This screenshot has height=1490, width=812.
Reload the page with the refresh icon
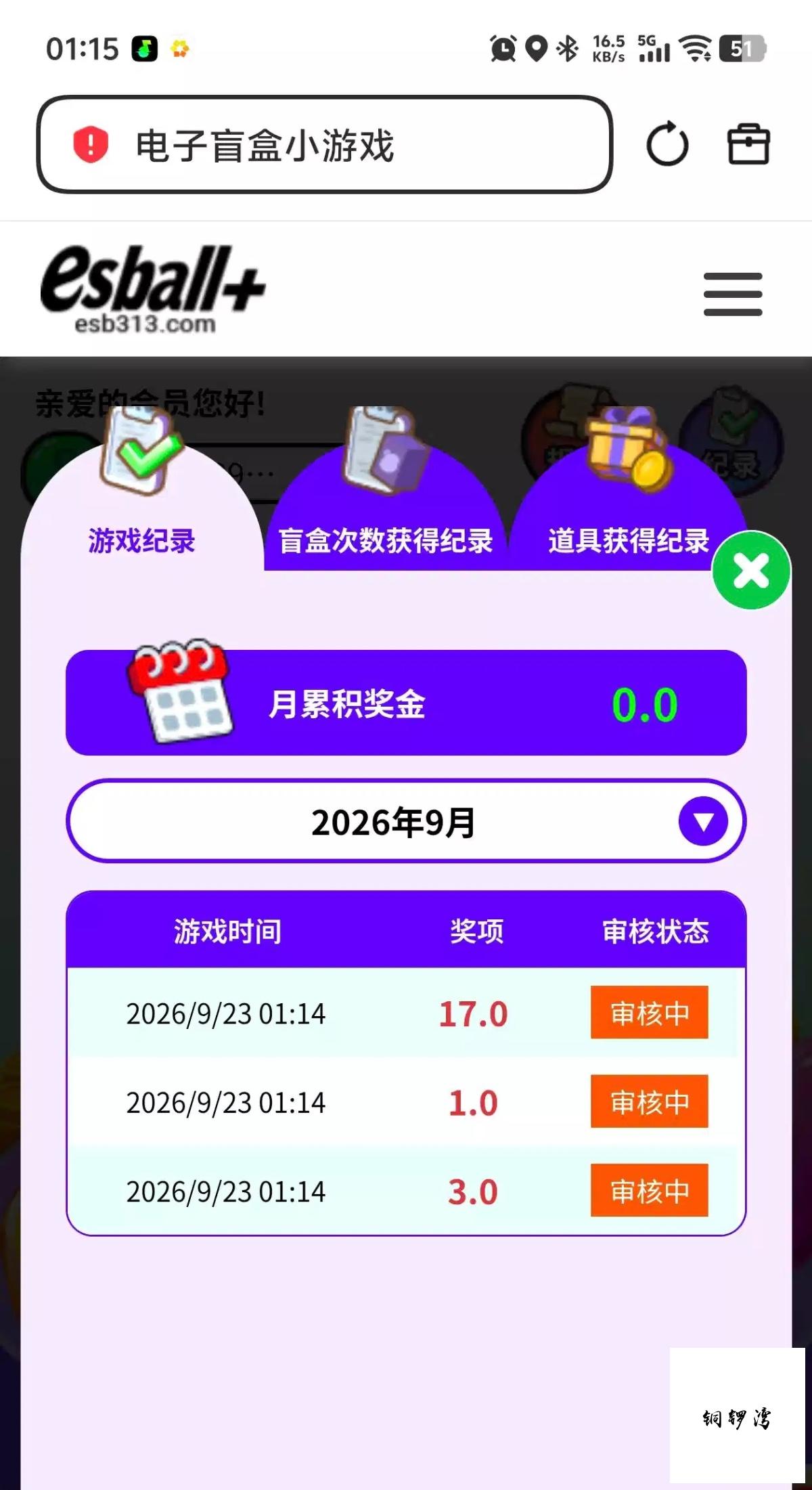[x=667, y=144]
